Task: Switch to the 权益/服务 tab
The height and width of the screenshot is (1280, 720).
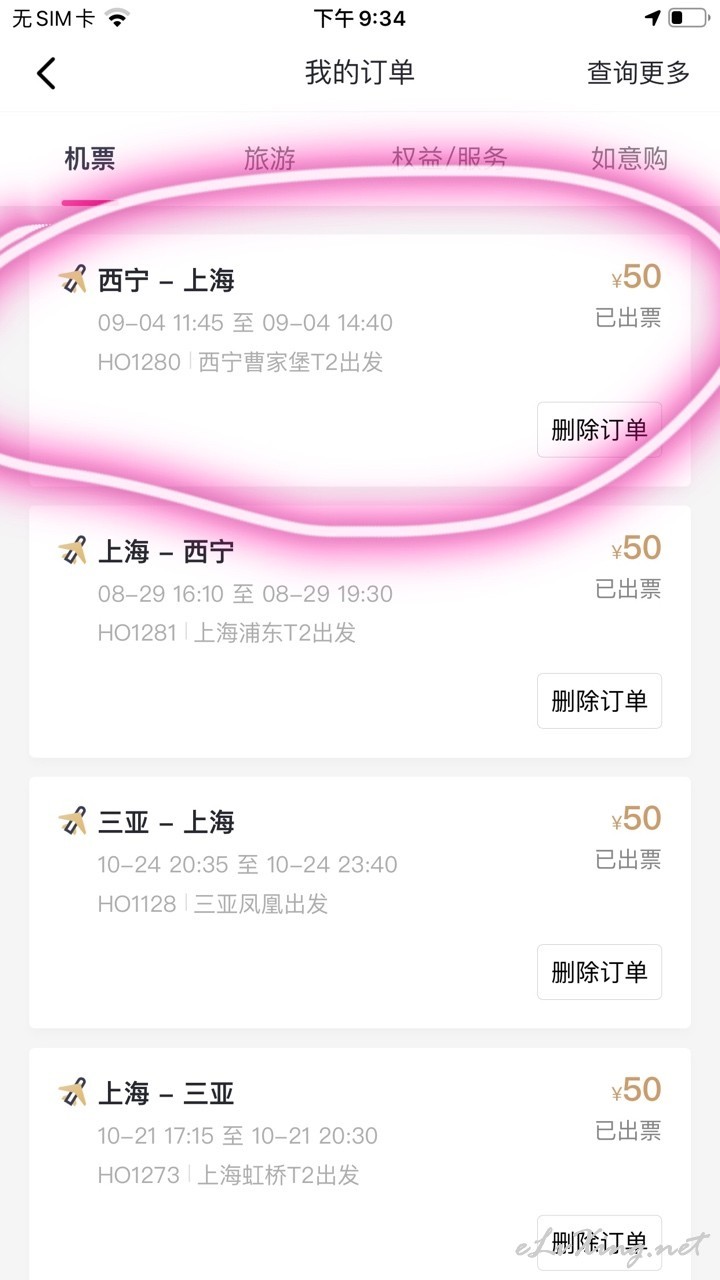Action: [450, 159]
